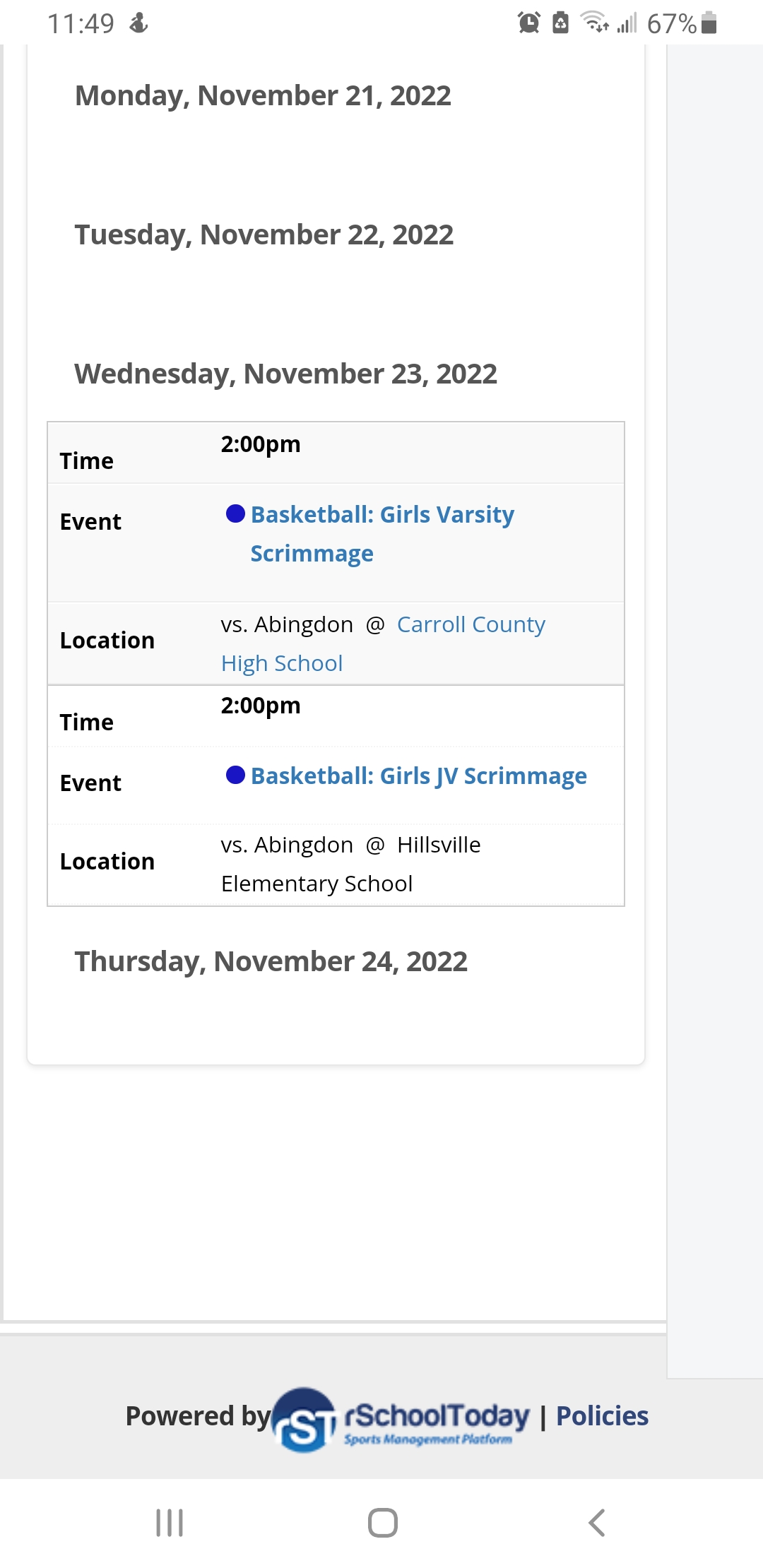763x1568 pixels.
Task: Go to the device home screen
Action: pyautogui.click(x=382, y=1523)
